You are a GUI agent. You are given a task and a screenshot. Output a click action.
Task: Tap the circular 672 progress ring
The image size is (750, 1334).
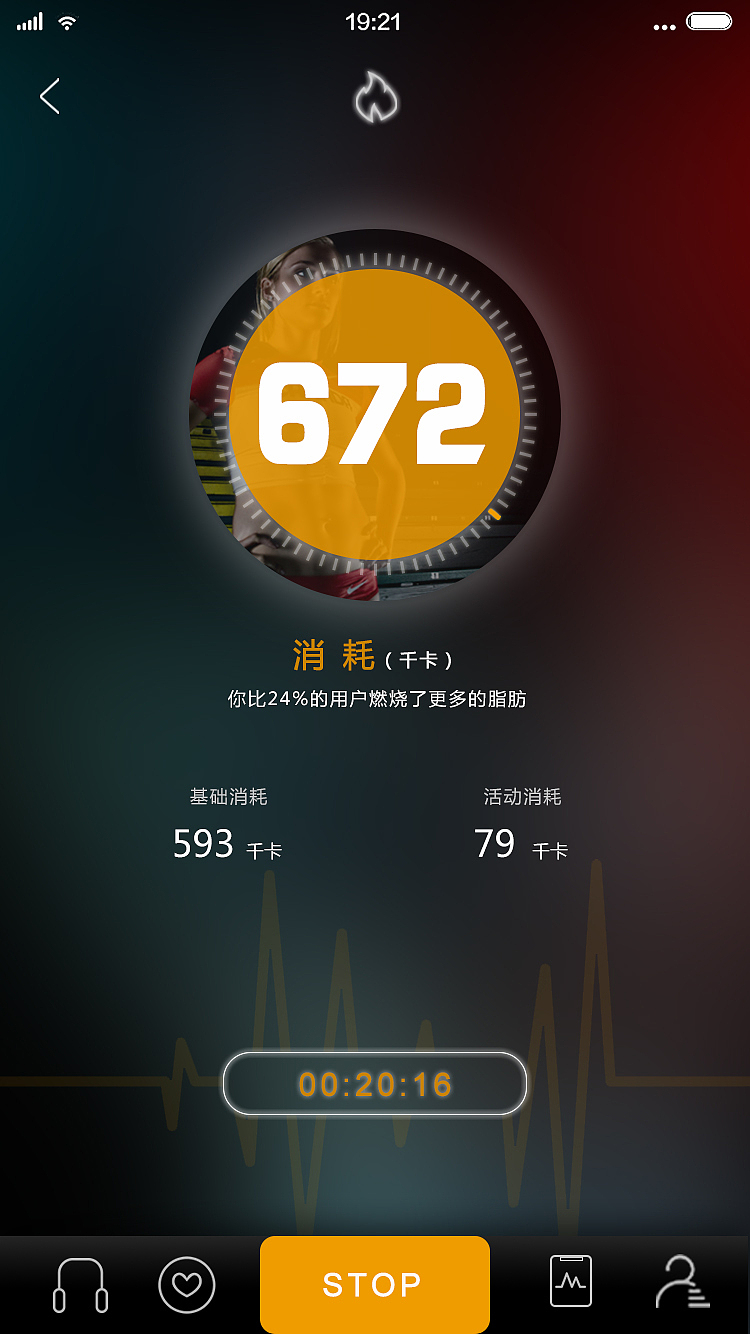coord(375,413)
